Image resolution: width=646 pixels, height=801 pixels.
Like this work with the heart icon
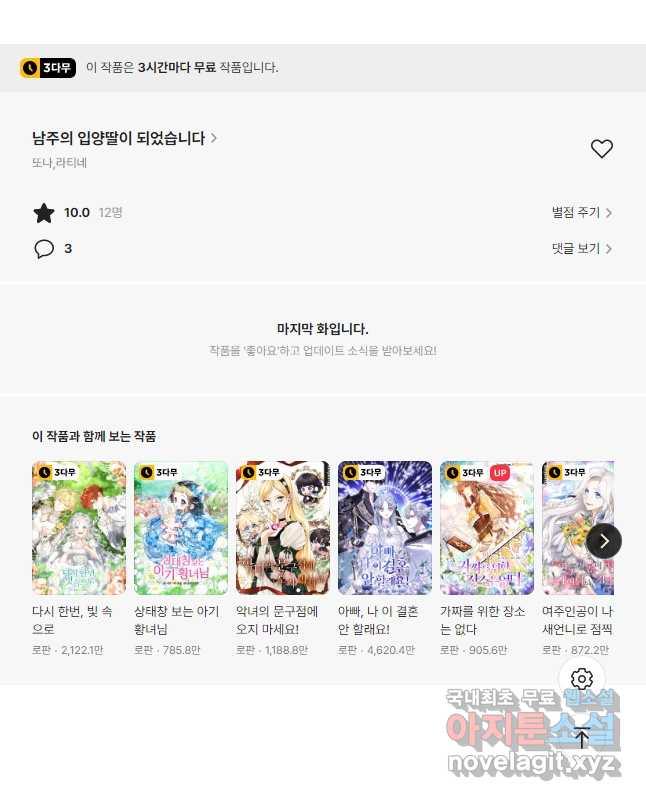601,149
